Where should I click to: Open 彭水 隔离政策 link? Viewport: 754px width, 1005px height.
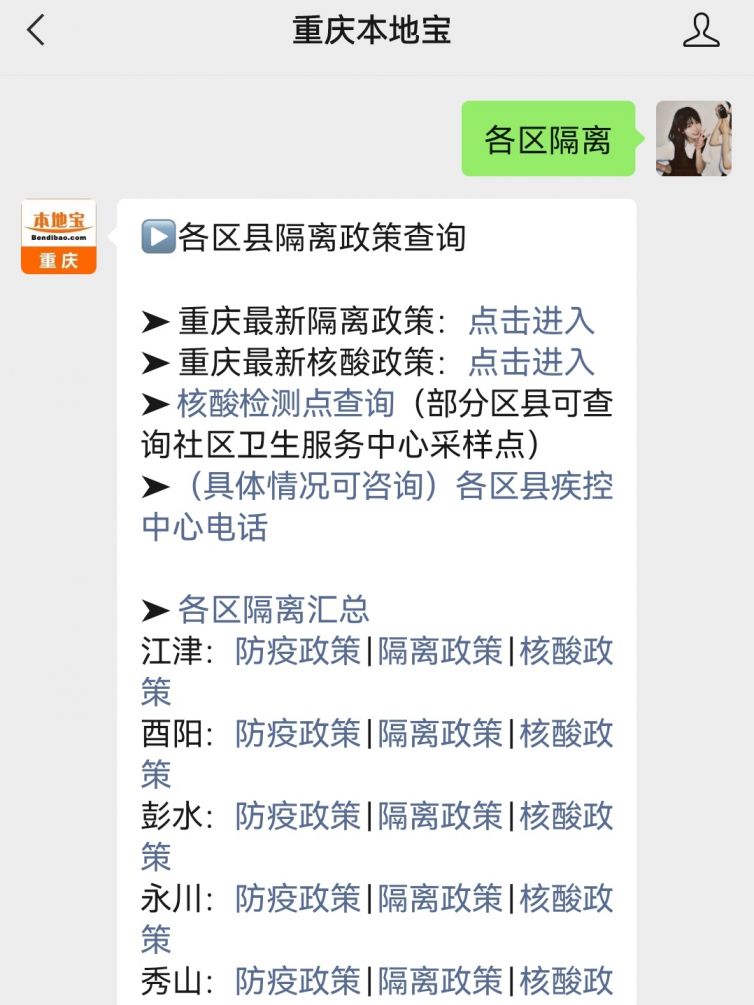click(440, 816)
